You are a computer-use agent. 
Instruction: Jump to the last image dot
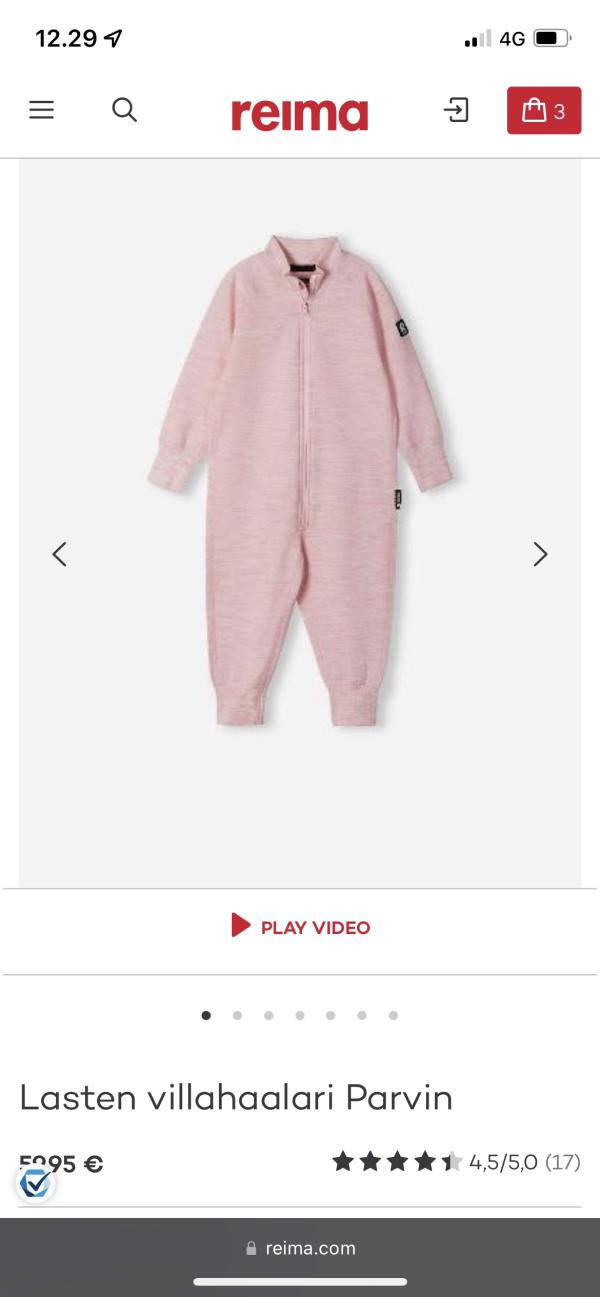pyautogui.click(x=393, y=1015)
